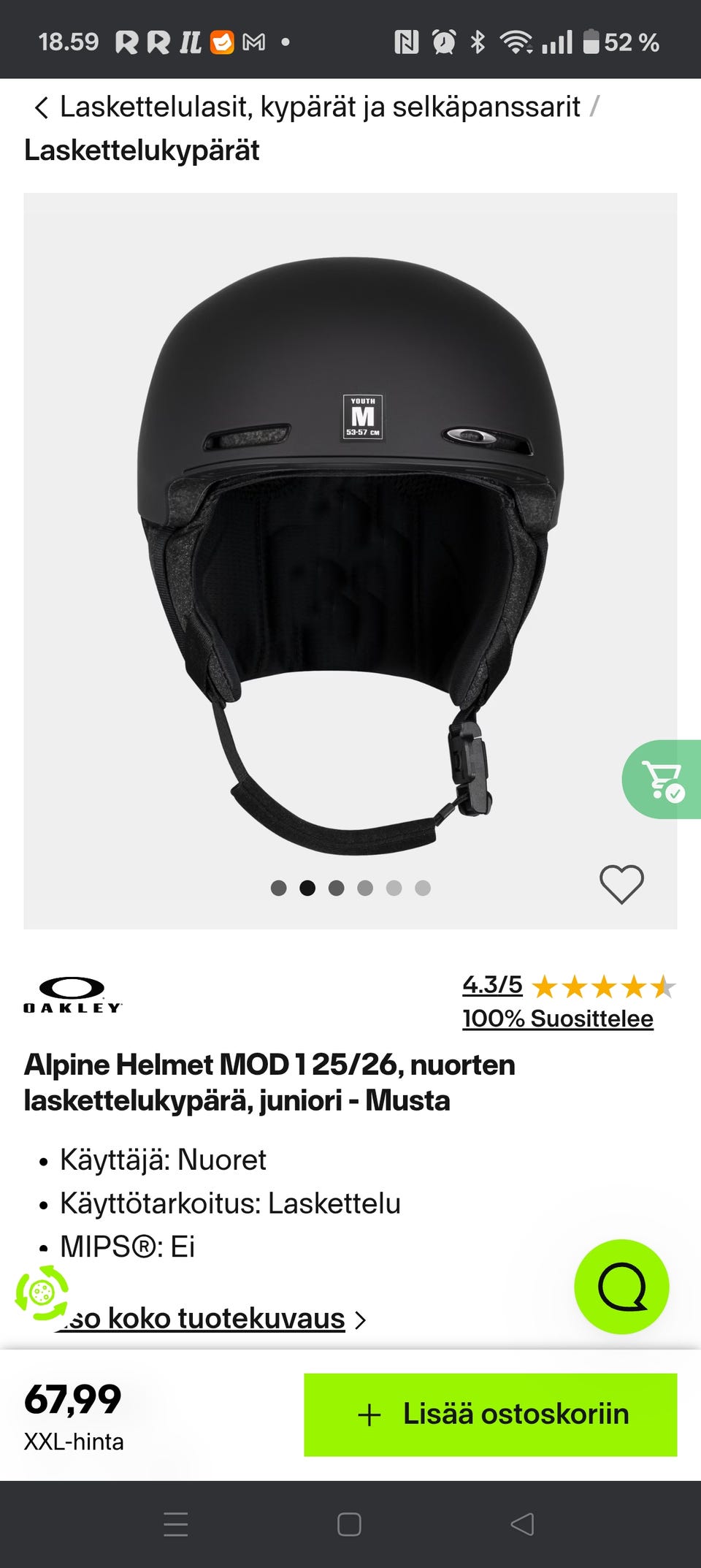
Task: Open the green chat bubble button
Action: click(621, 1287)
